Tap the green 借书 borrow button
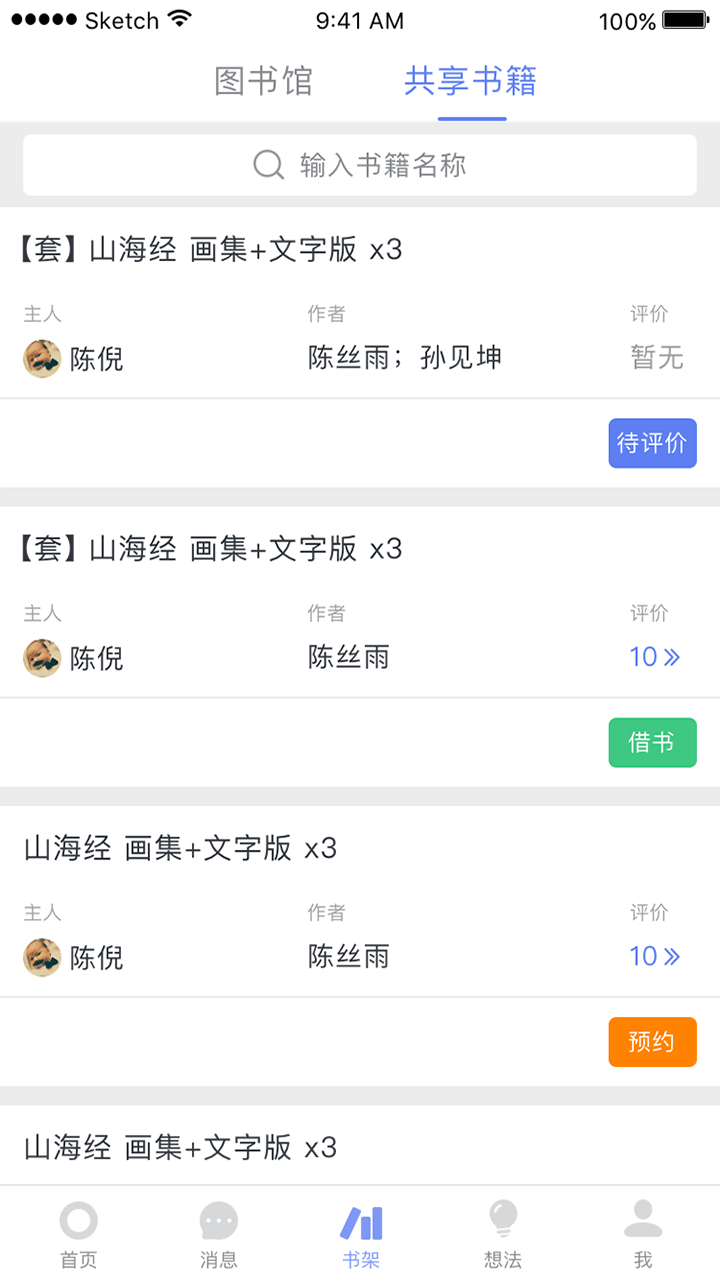This screenshot has height=1280, width=720. 652,742
